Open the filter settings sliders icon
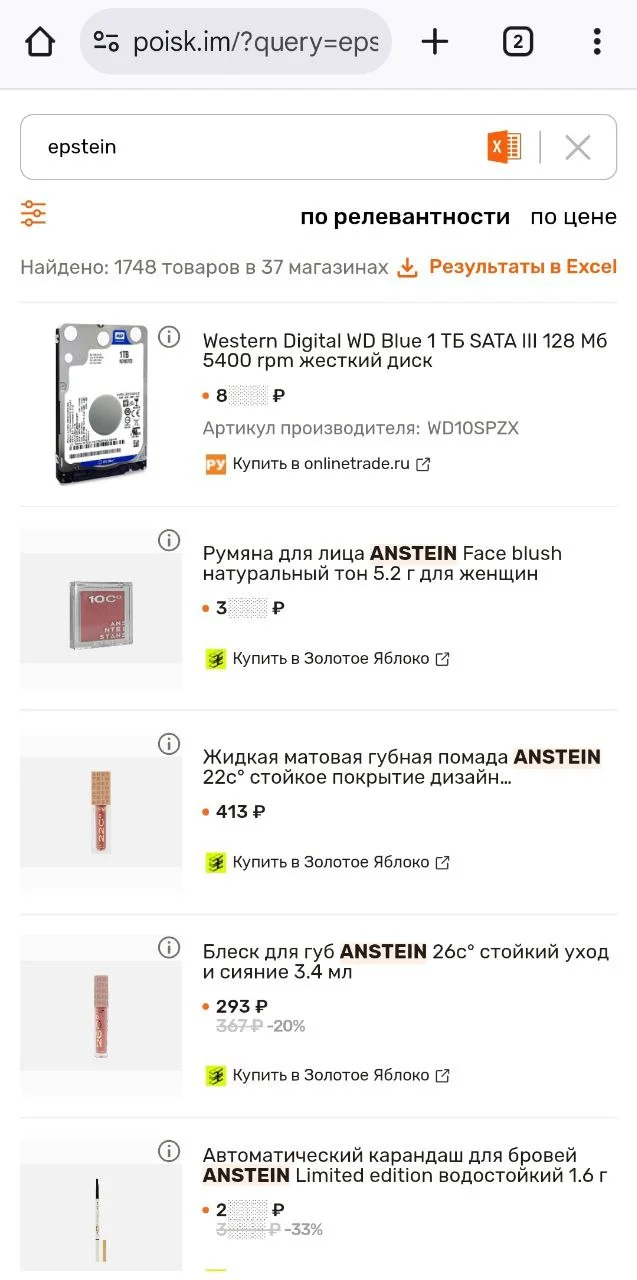Image resolution: width=637 pixels, height=1280 pixels. (34, 213)
